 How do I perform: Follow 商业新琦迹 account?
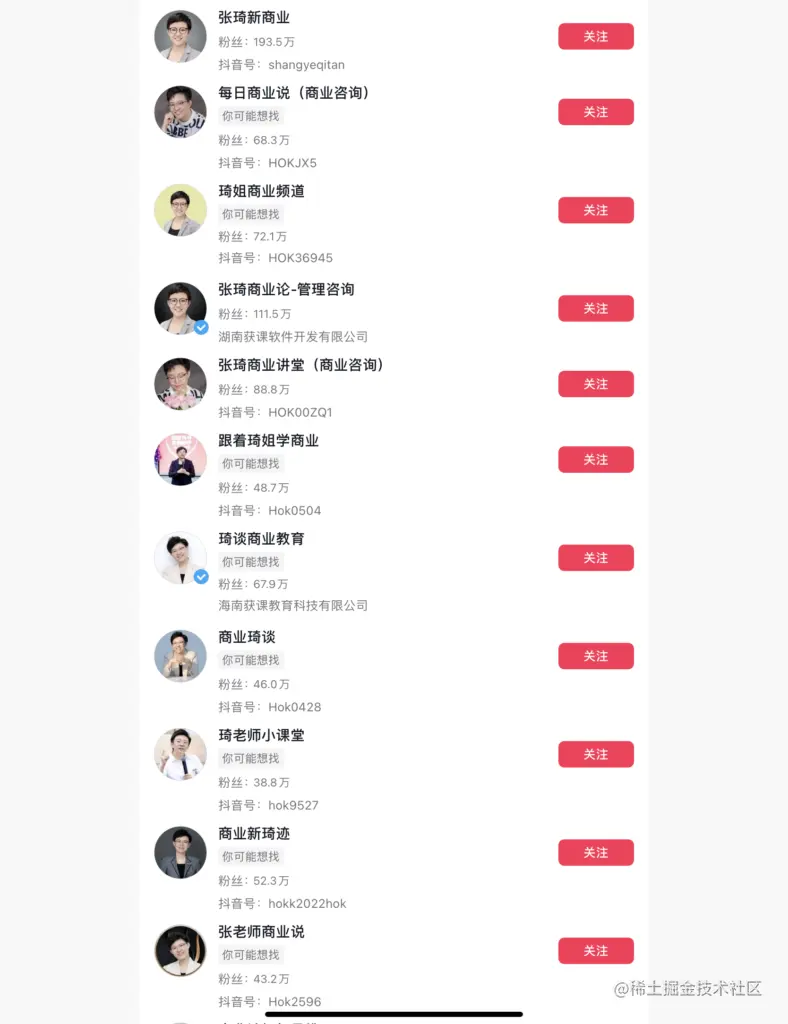[x=595, y=852]
